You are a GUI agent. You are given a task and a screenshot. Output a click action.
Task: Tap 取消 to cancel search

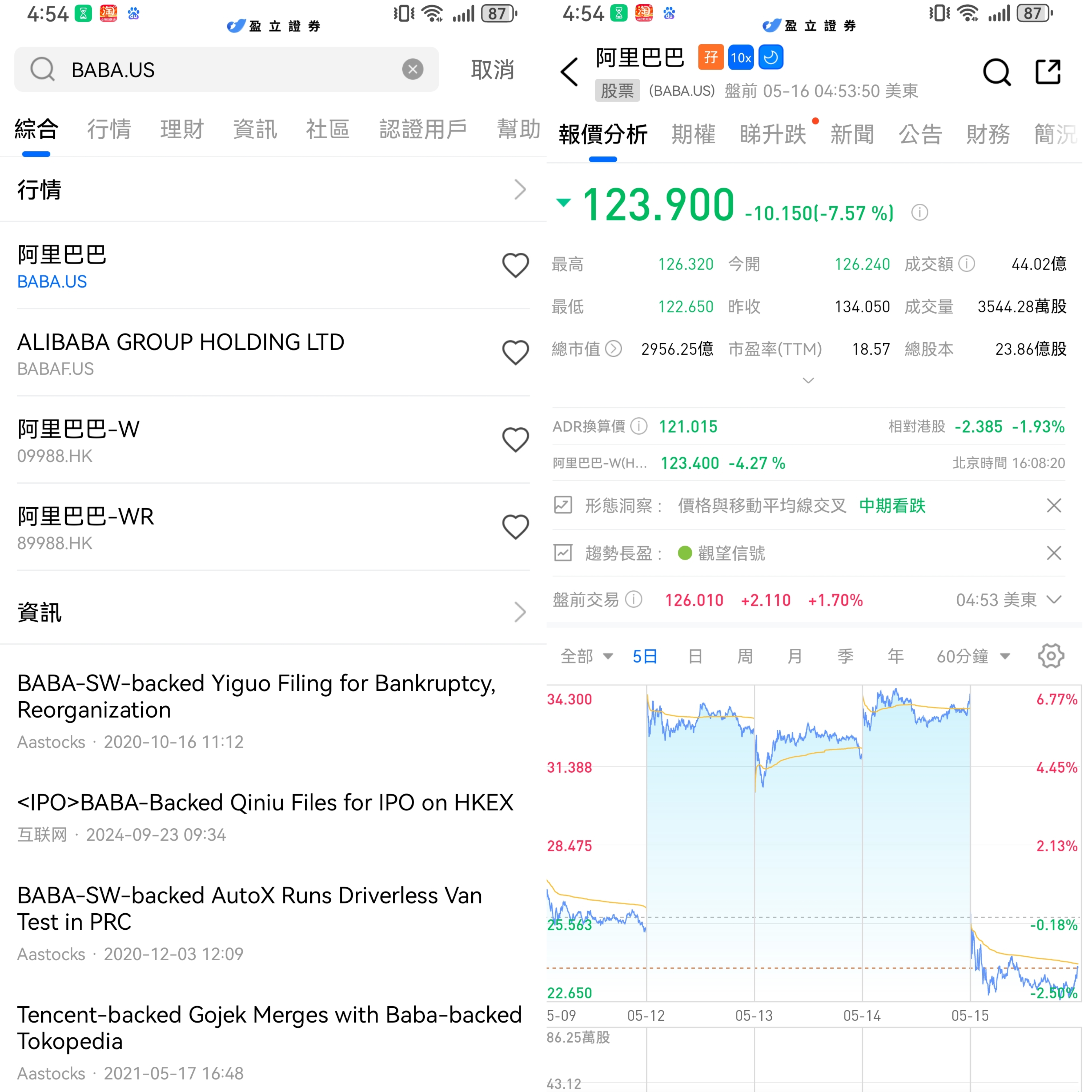click(492, 70)
